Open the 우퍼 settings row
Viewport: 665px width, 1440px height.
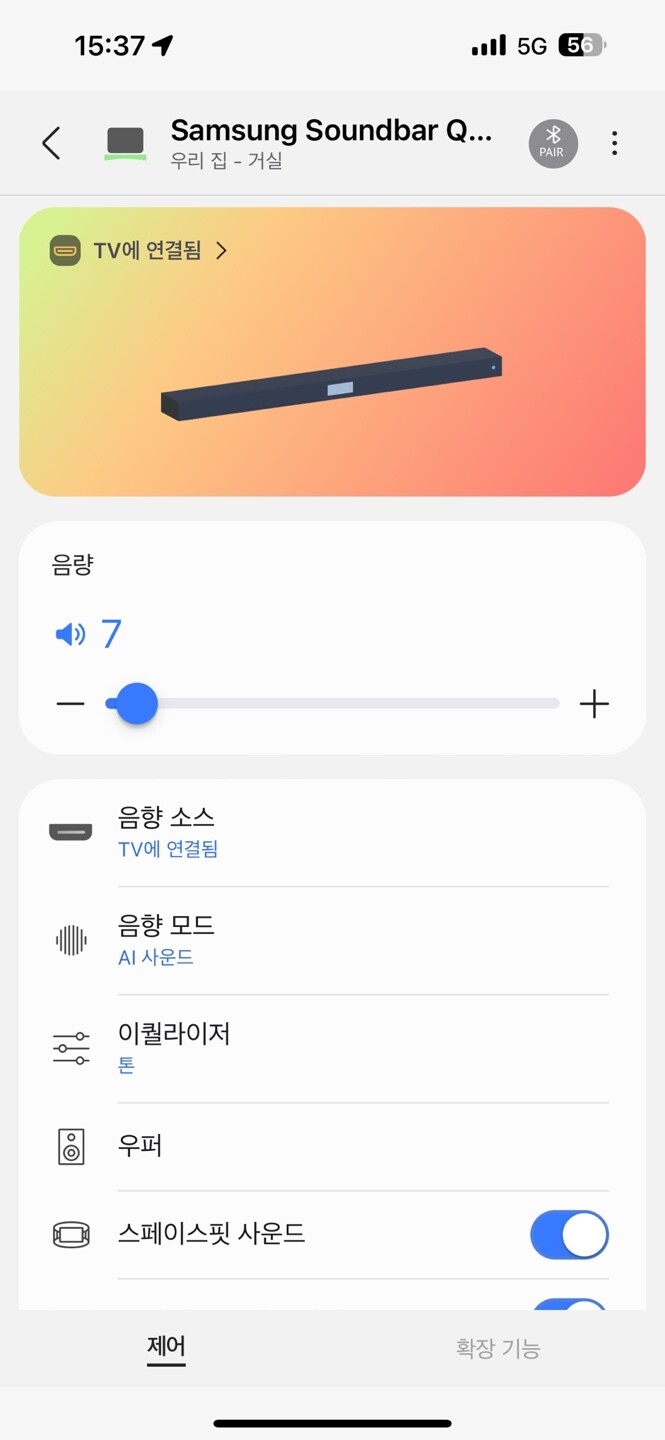(x=330, y=1146)
